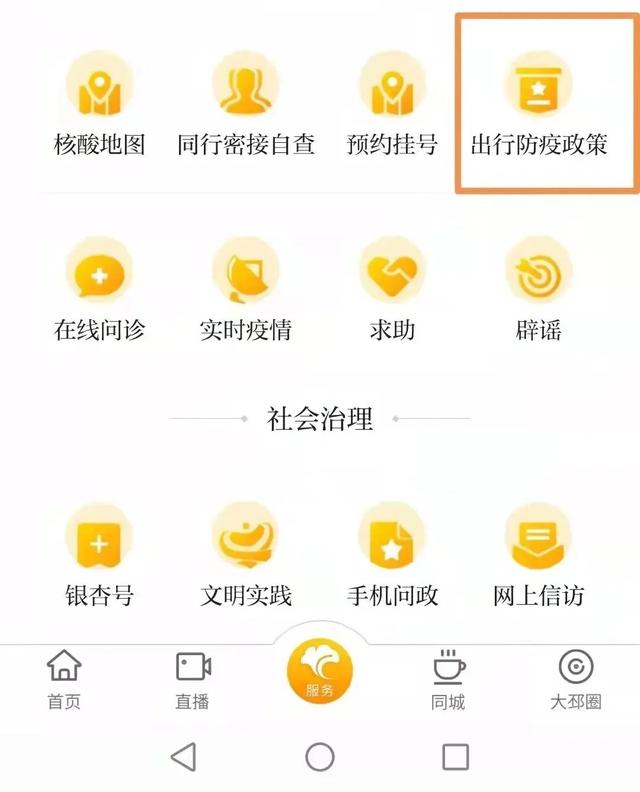Viewport: 640px width, 792px height.
Task: Go to the 同城 tab
Action: [448, 680]
